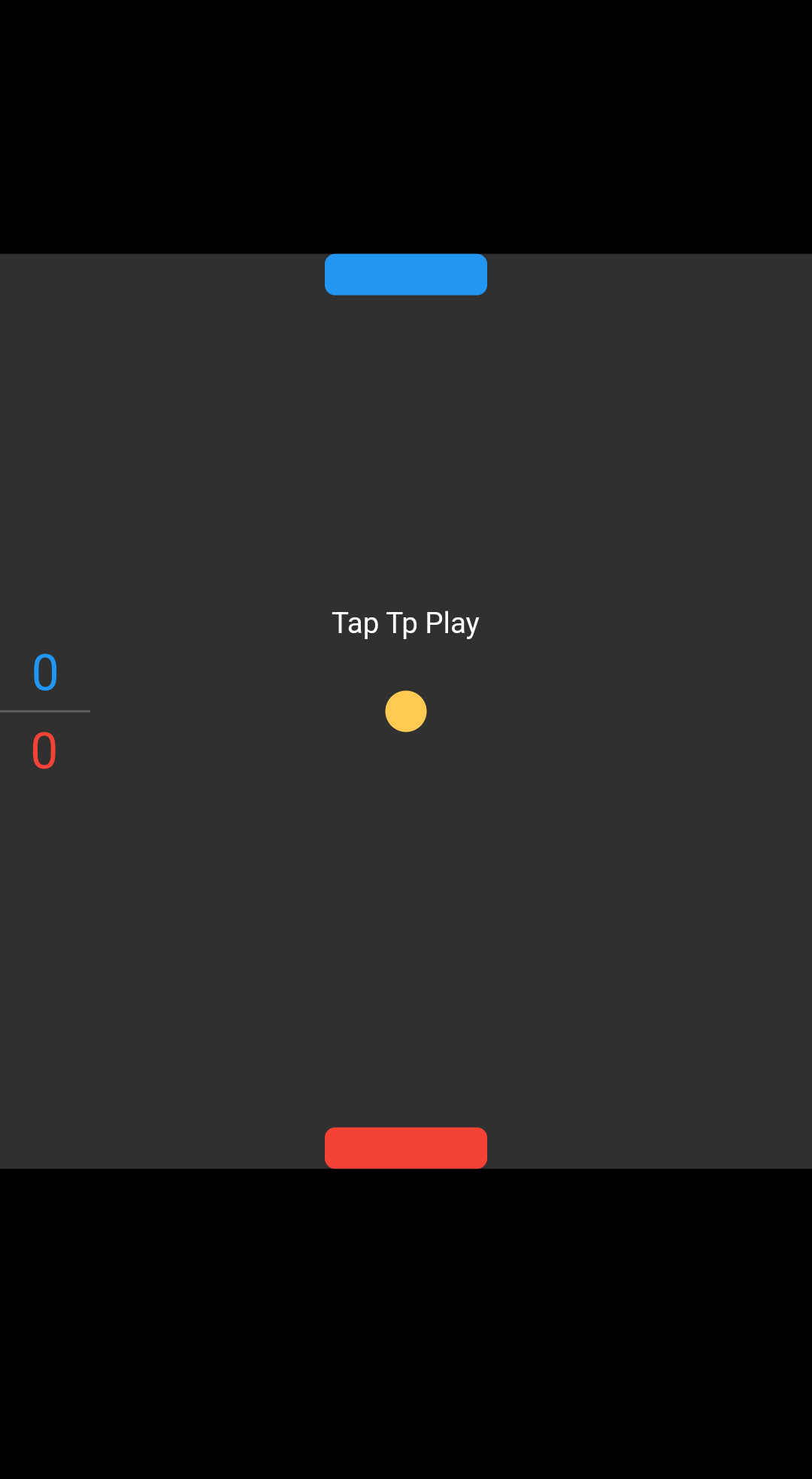Tap the red paddle at the bottom
The width and height of the screenshot is (812, 1479).
point(406,1147)
